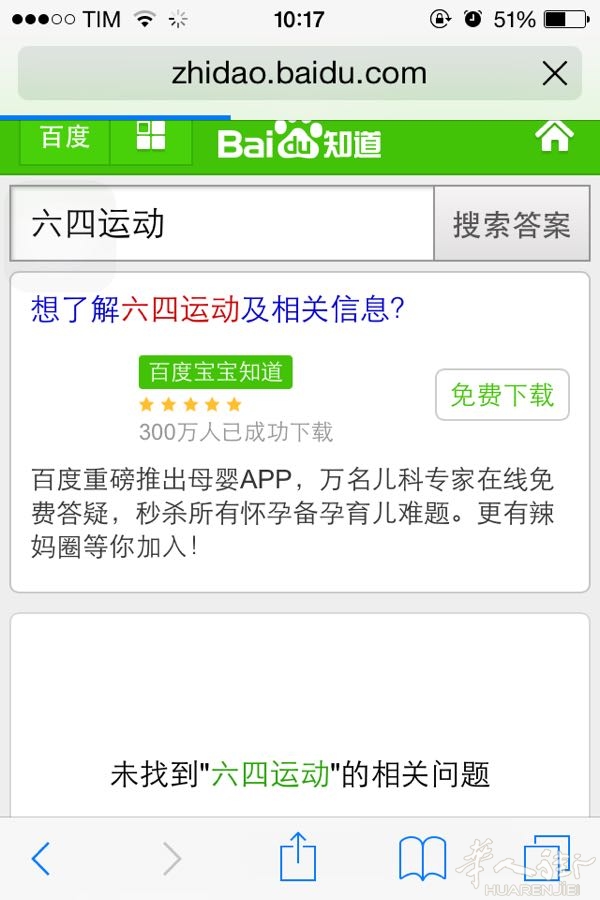600x900 pixels.
Task: Stop loading with the X button
Action: 554,73
